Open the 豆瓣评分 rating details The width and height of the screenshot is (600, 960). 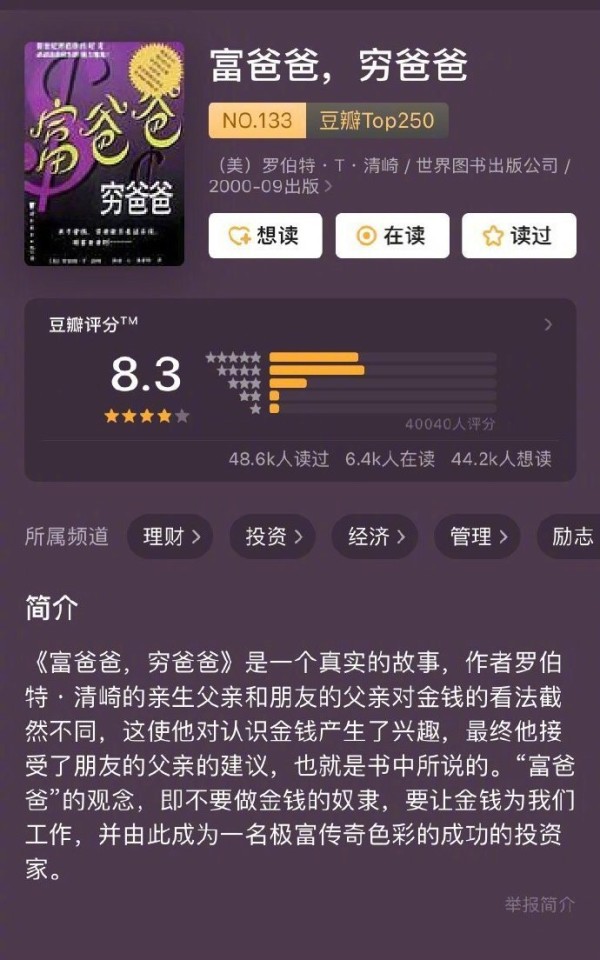coord(547,324)
